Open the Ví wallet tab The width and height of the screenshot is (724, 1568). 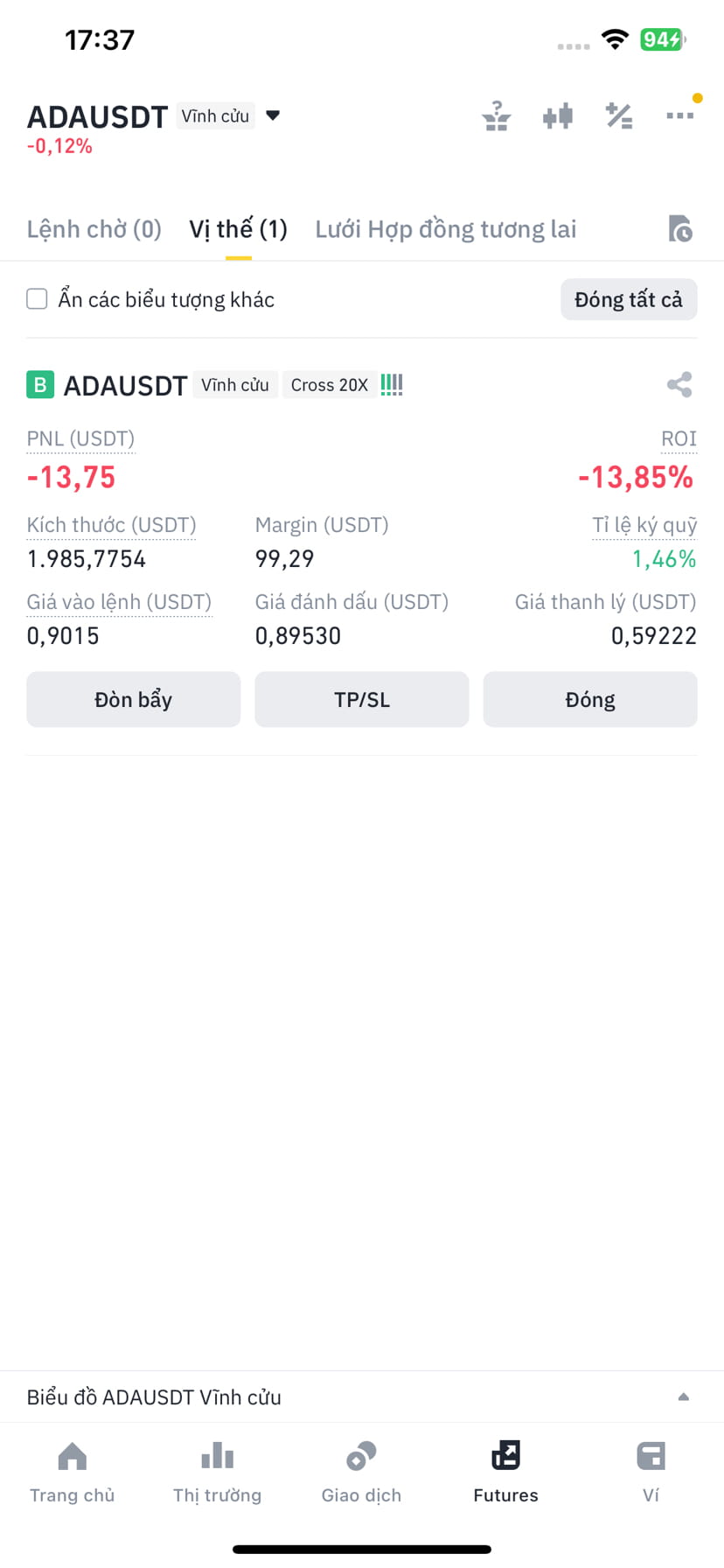(x=651, y=1472)
